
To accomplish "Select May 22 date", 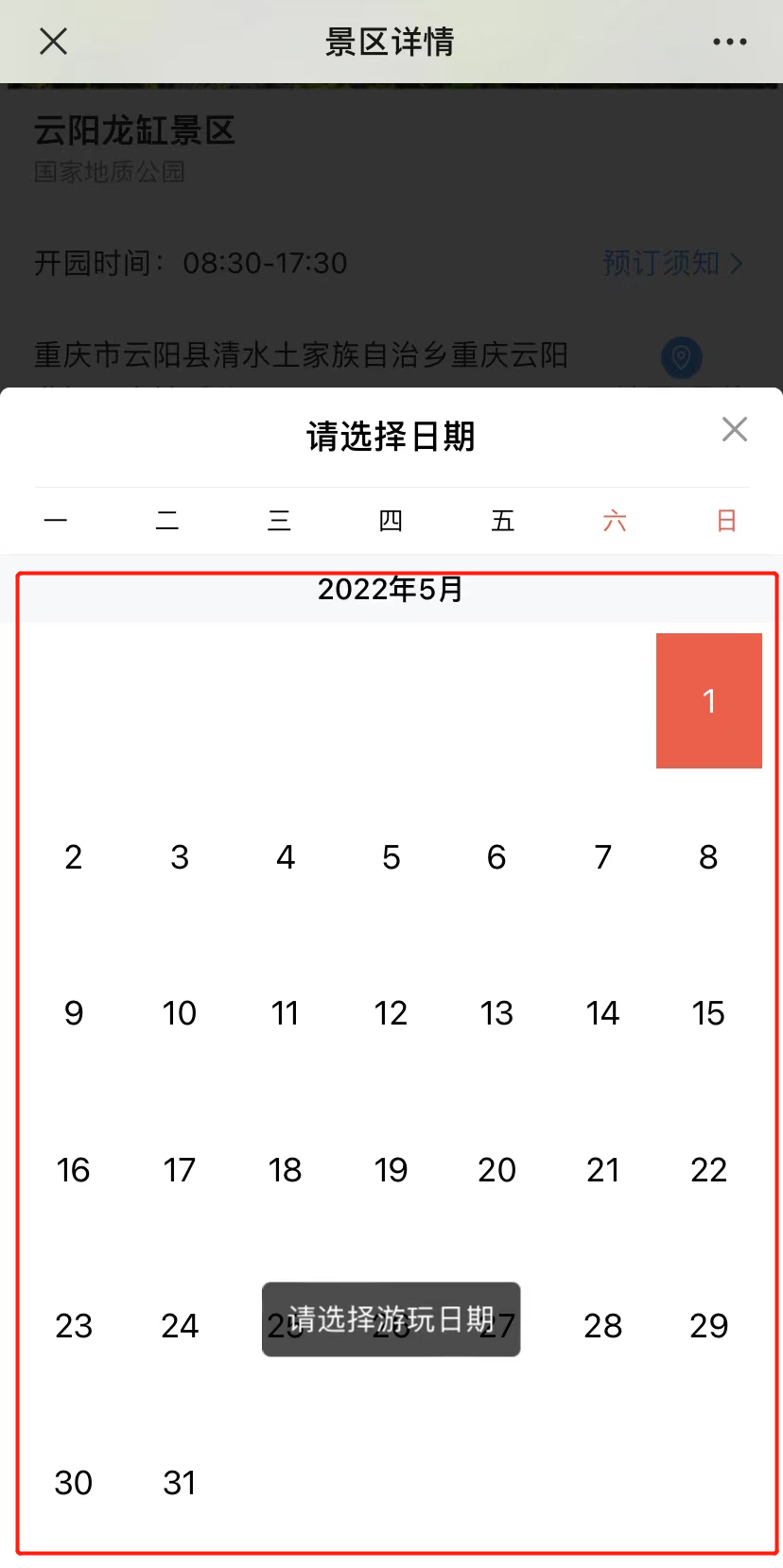I will click(x=709, y=1170).
